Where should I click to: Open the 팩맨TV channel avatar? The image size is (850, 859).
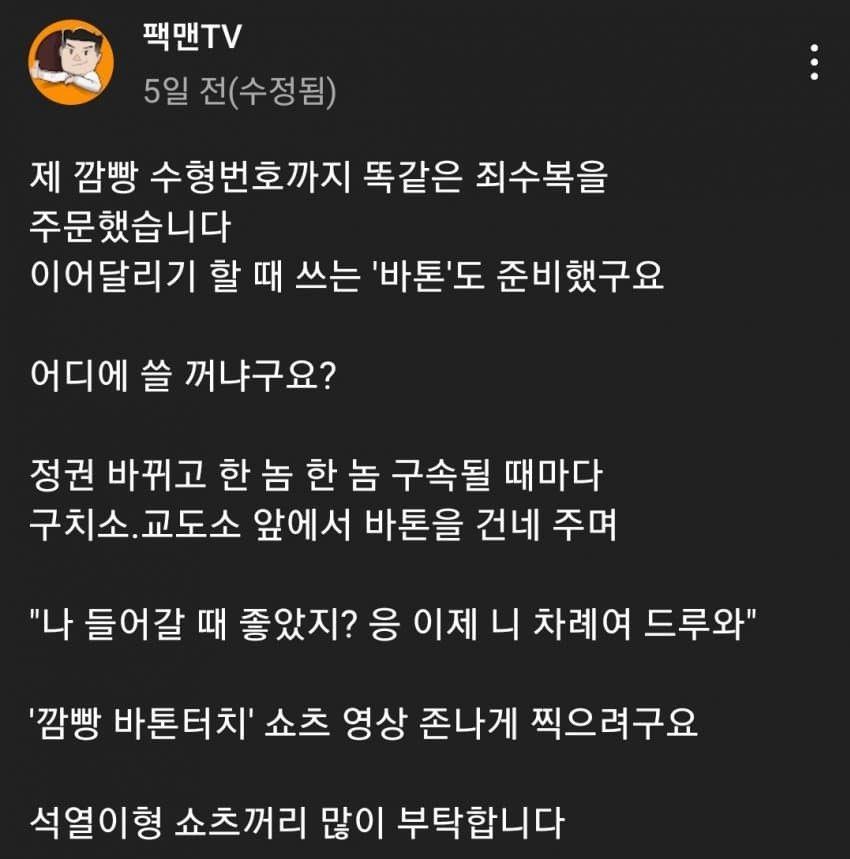(x=69, y=62)
